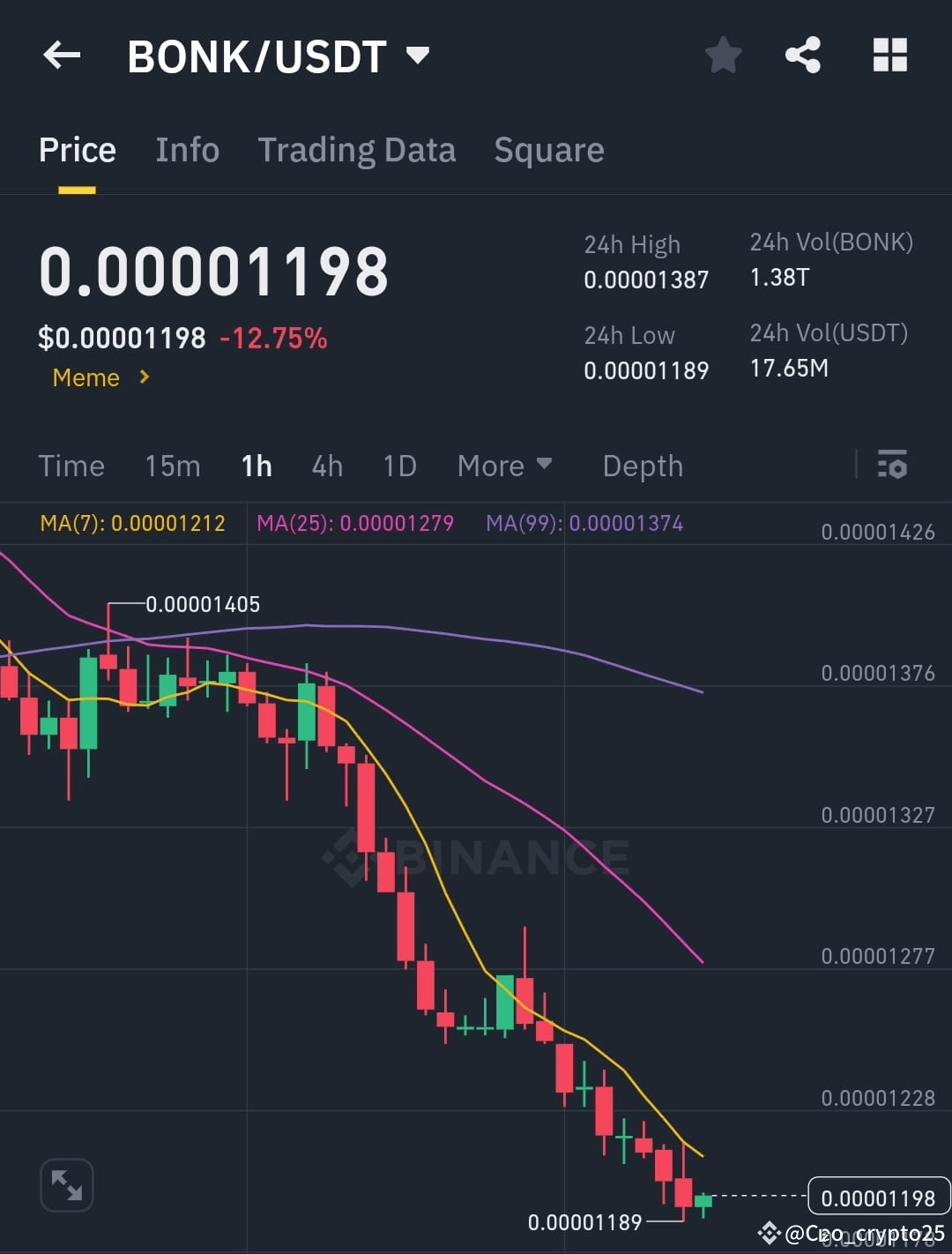
Task: Switch to the 15m interval
Action: point(172,466)
